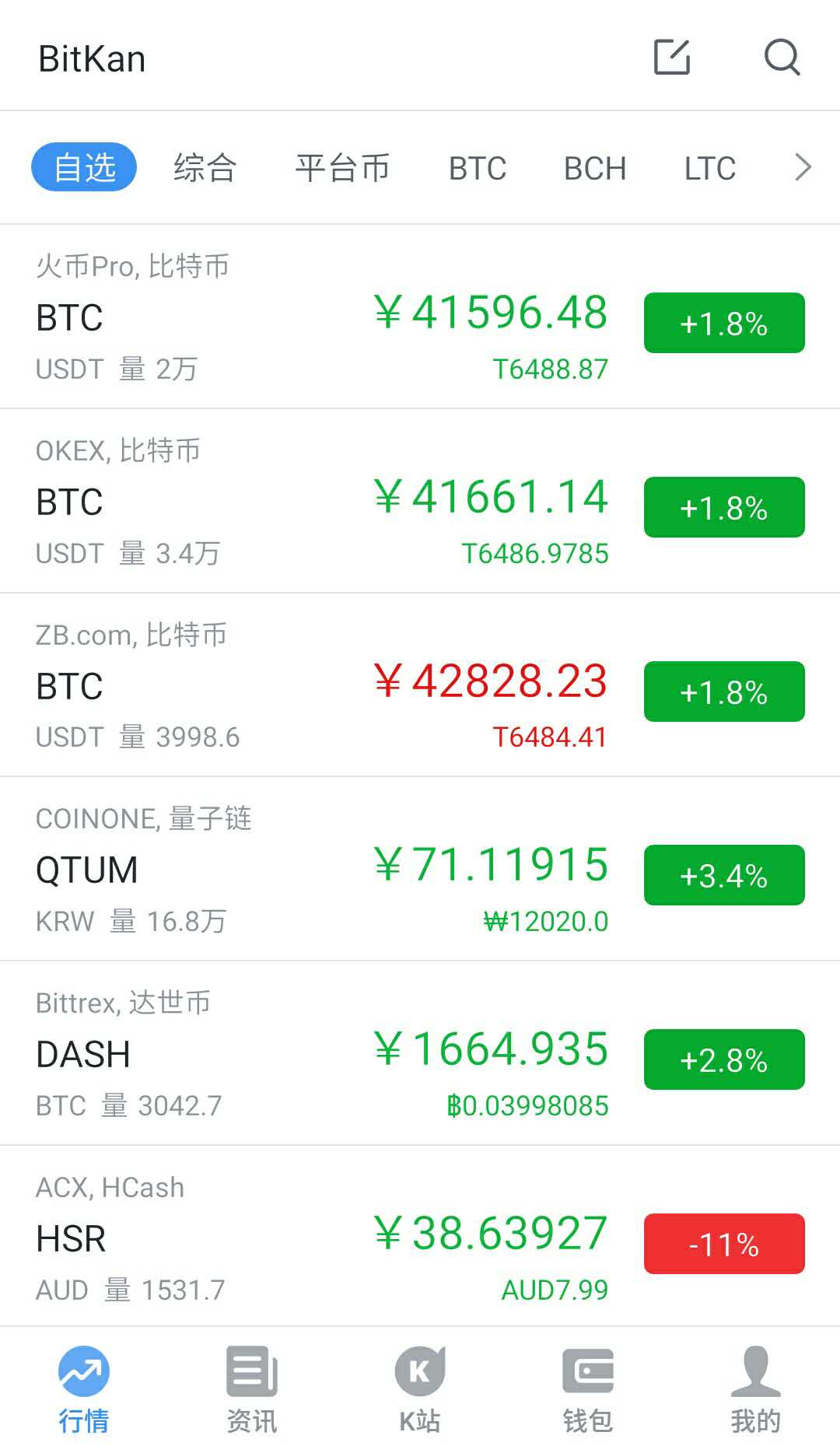Select the 自选 tab
The image size is (840, 1446).
click(84, 167)
